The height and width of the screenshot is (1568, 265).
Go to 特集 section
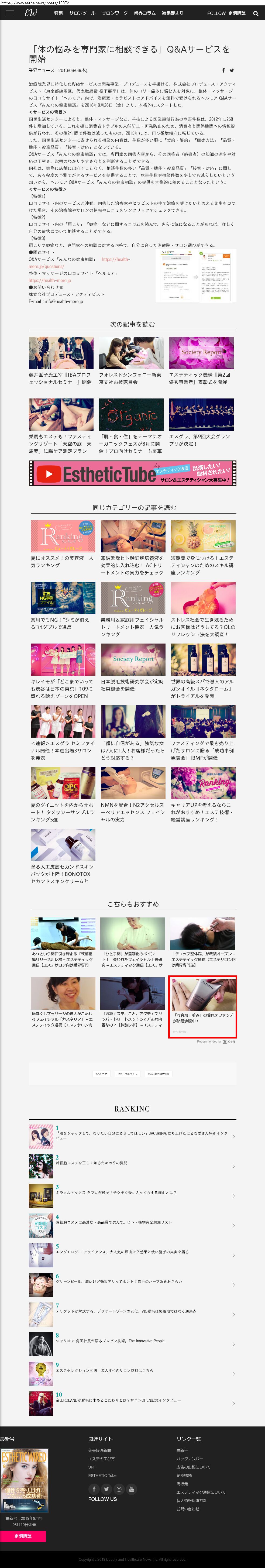pyautogui.click(x=58, y=13)
